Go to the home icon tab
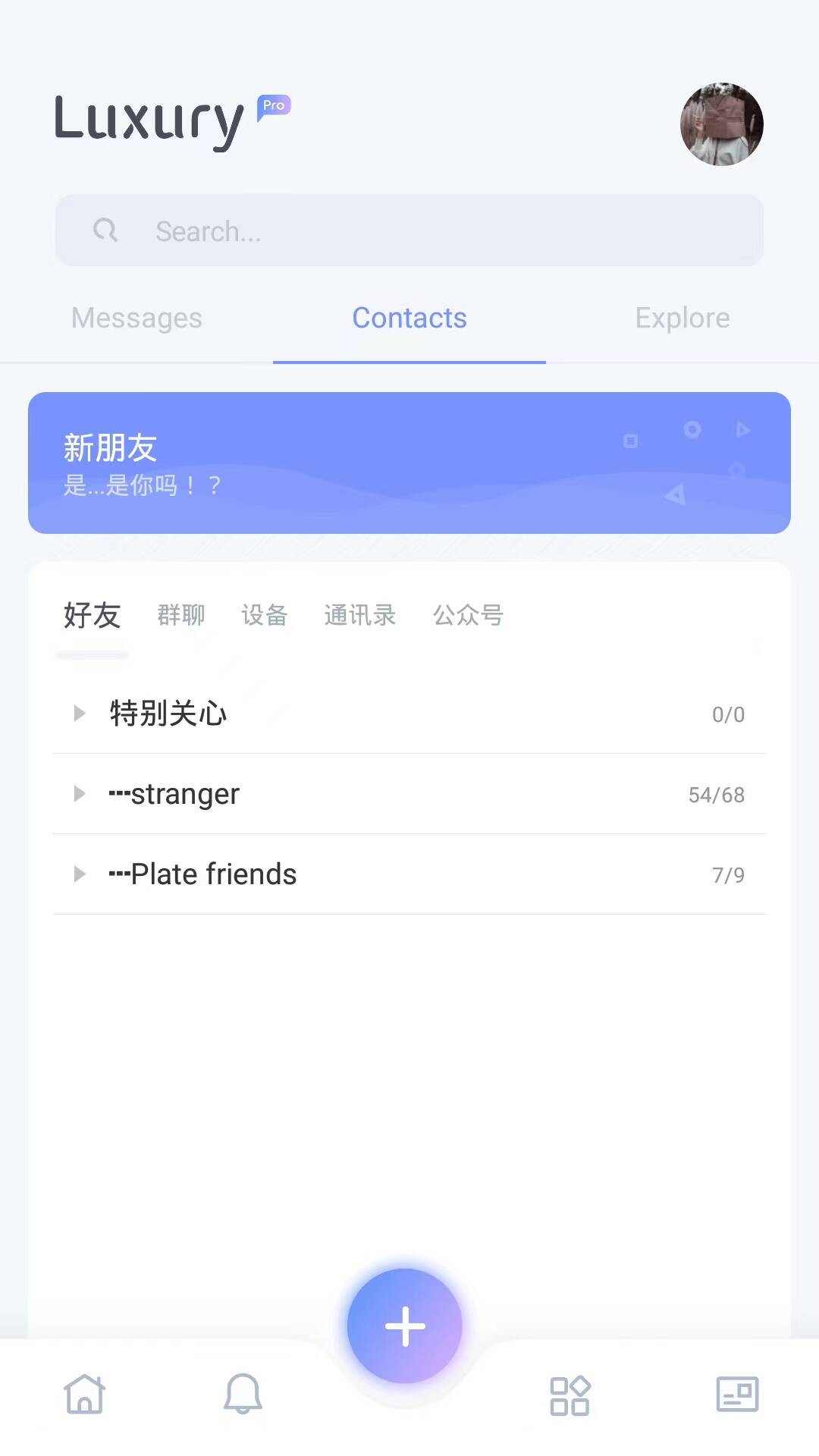The image size is (819, 1456). point(84,1394)
